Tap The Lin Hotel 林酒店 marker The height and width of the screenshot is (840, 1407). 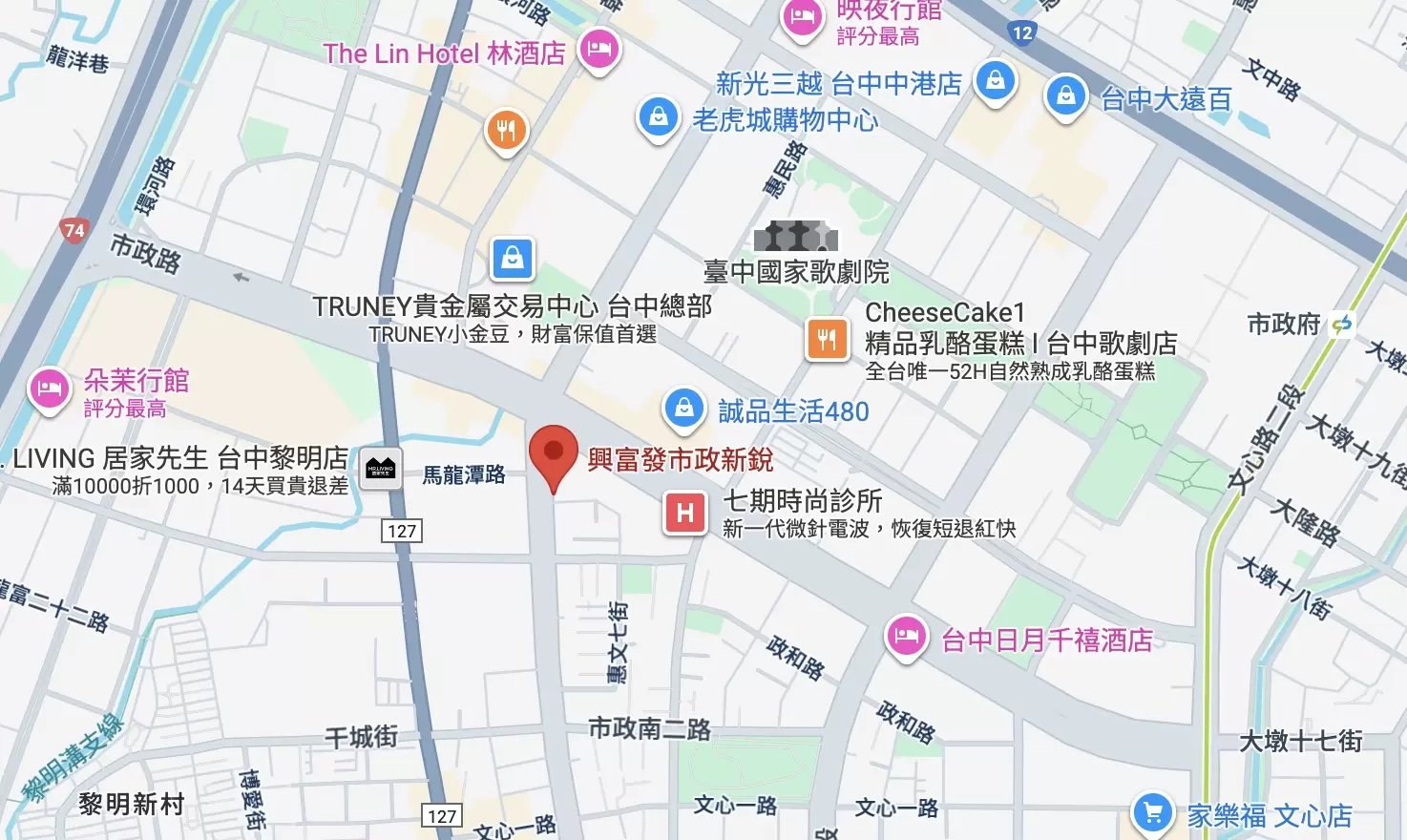click(599, 48)
